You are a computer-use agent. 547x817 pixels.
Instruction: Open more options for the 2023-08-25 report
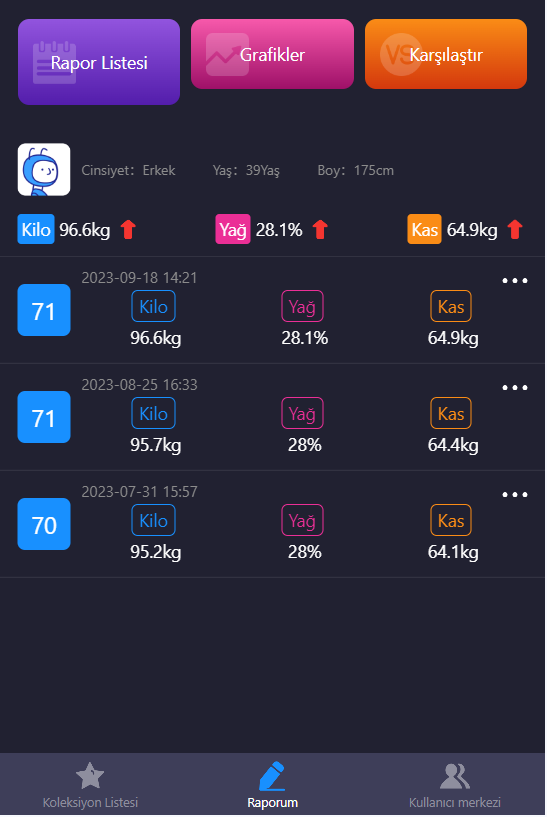pos(515,388)
